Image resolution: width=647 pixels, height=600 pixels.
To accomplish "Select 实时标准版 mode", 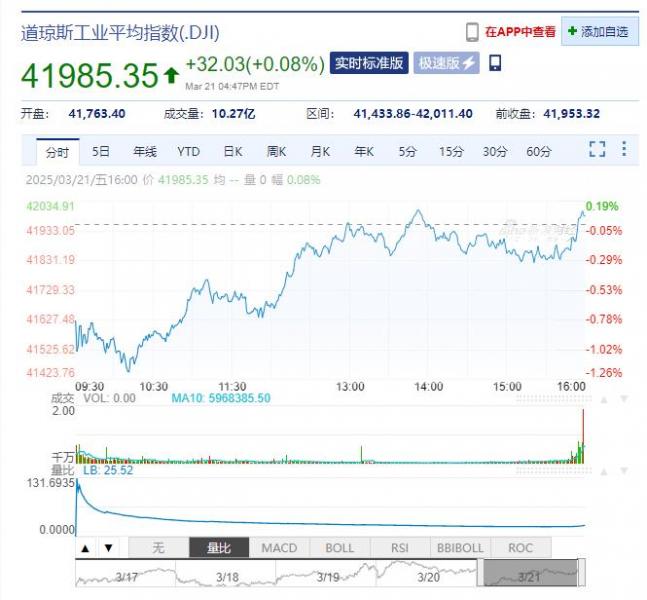I will click(x=369, y=63).
